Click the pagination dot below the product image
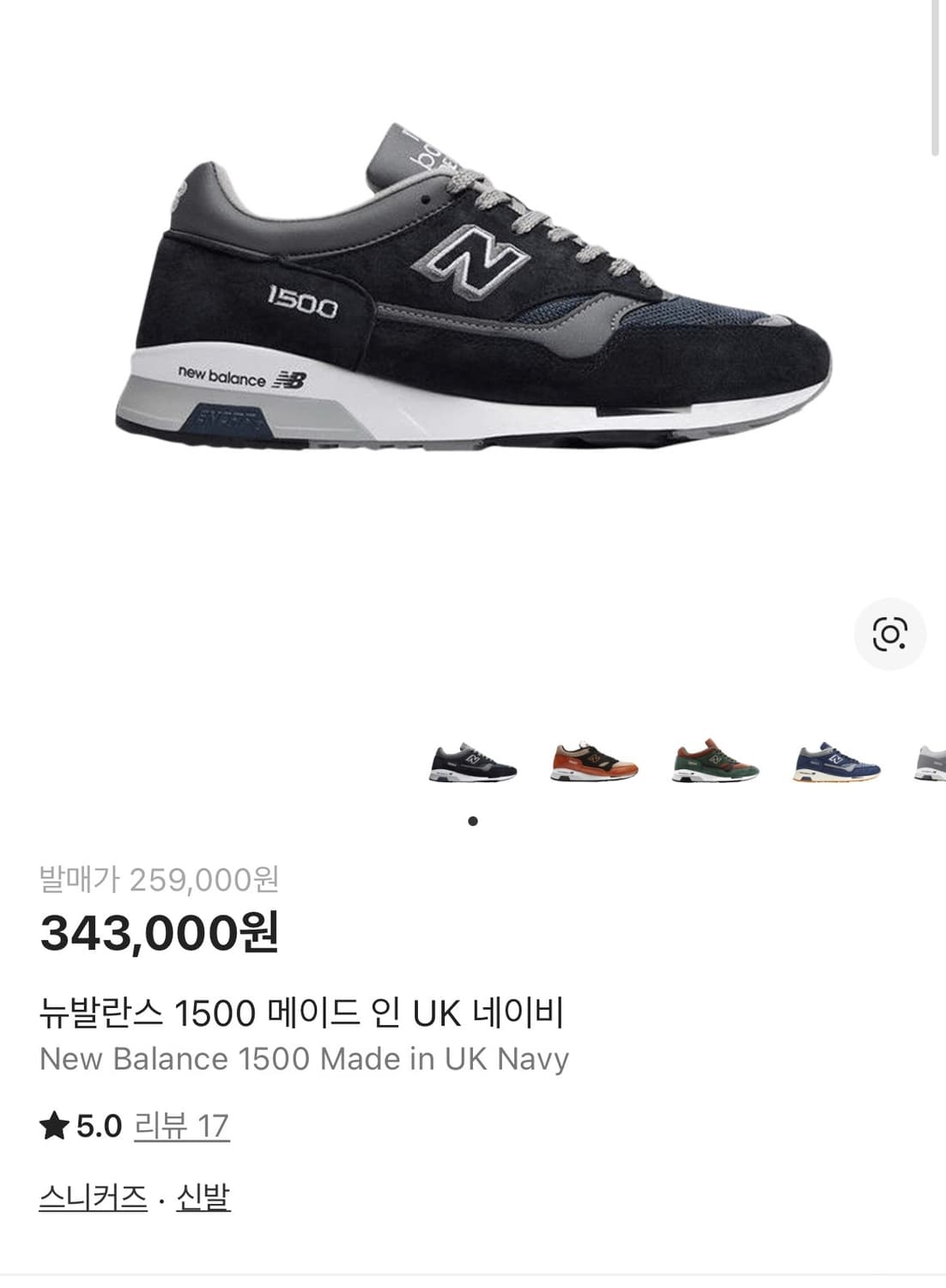946x1288 pixels. [x=473, y=821]
